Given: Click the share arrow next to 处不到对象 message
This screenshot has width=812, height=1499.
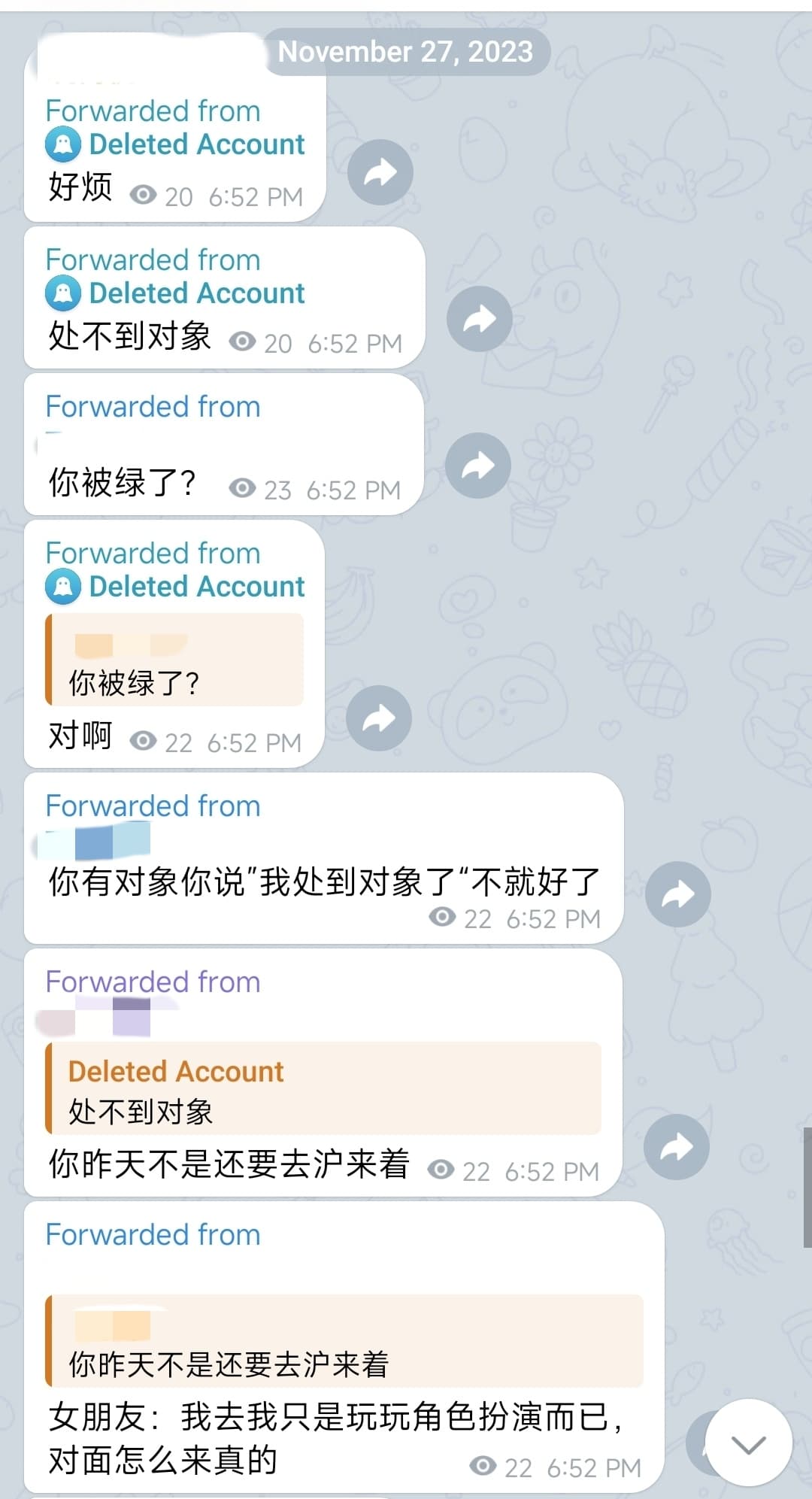Looking at the screenshot, I should coord(477,318).
